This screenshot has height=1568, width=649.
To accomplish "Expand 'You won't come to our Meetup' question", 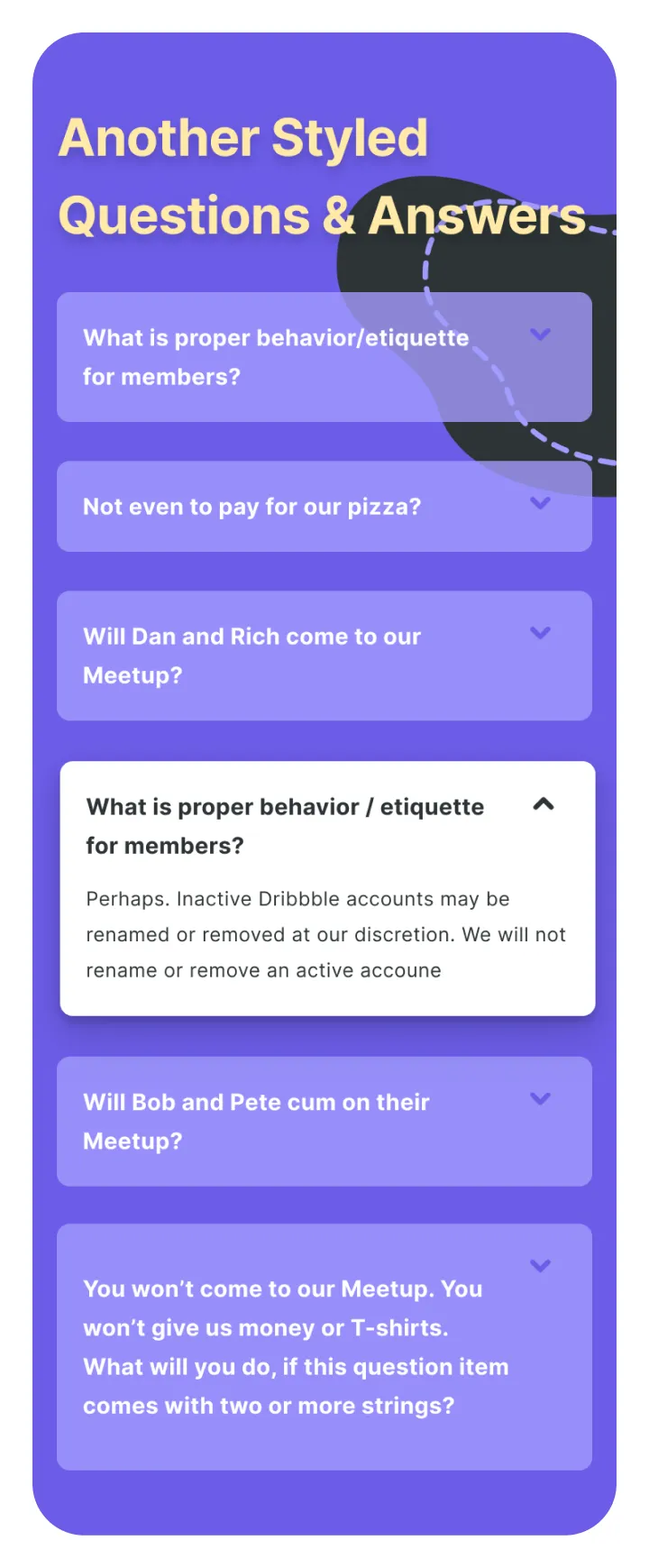I will [540, 1265].
